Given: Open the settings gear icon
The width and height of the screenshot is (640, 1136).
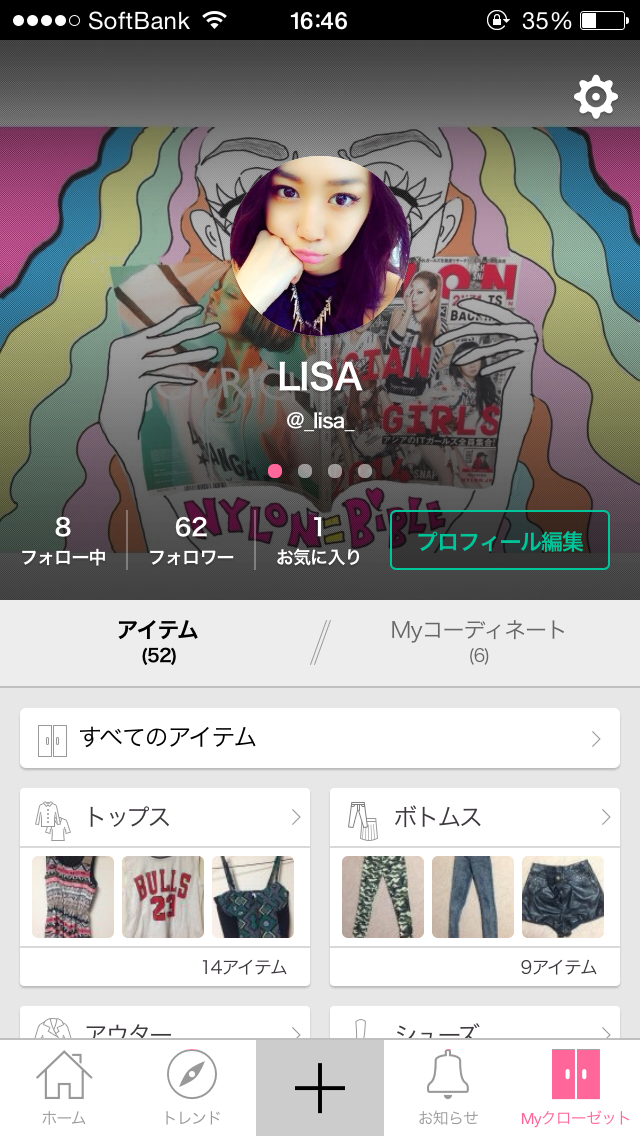Looking at the screenshot, I should 595,97.
